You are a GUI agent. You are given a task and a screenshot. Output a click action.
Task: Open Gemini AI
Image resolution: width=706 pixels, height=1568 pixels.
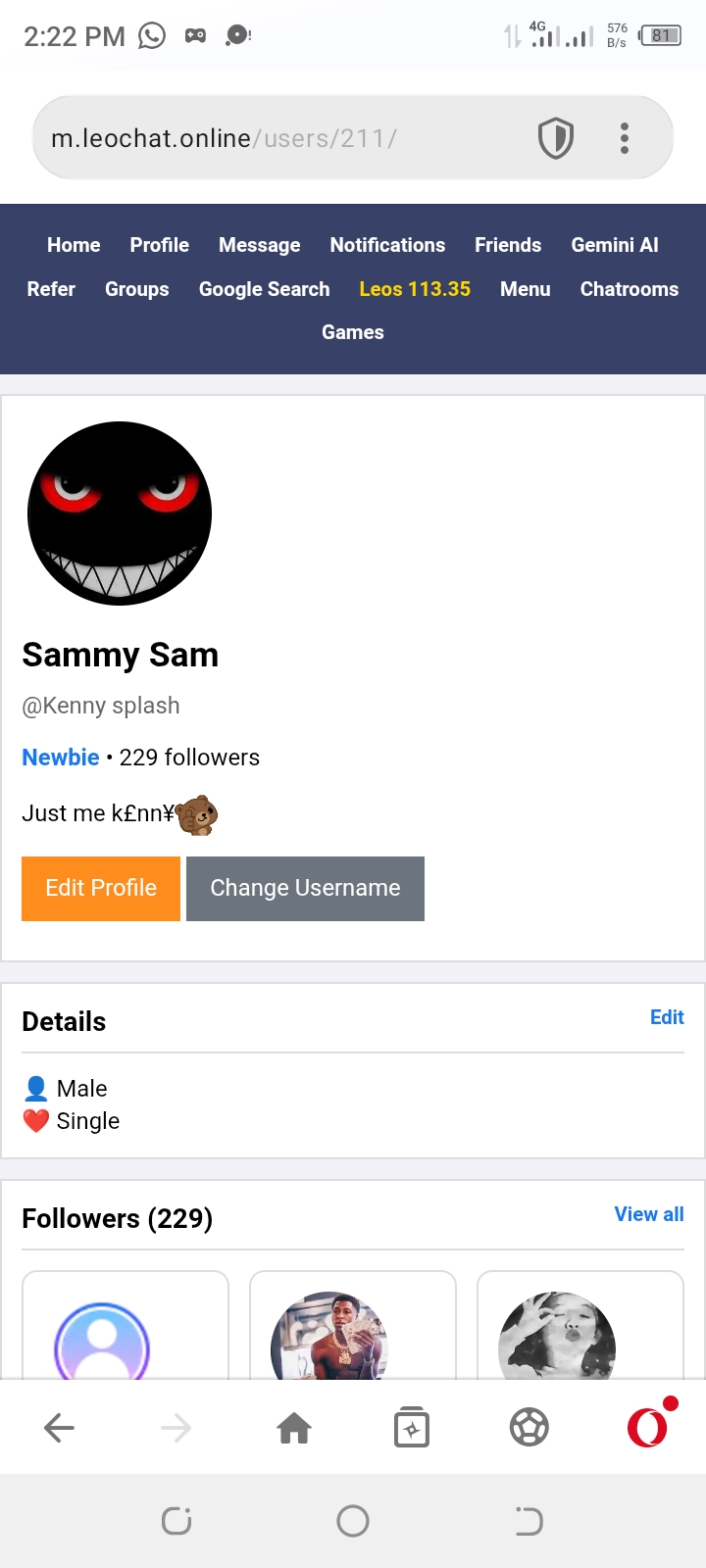615,245
